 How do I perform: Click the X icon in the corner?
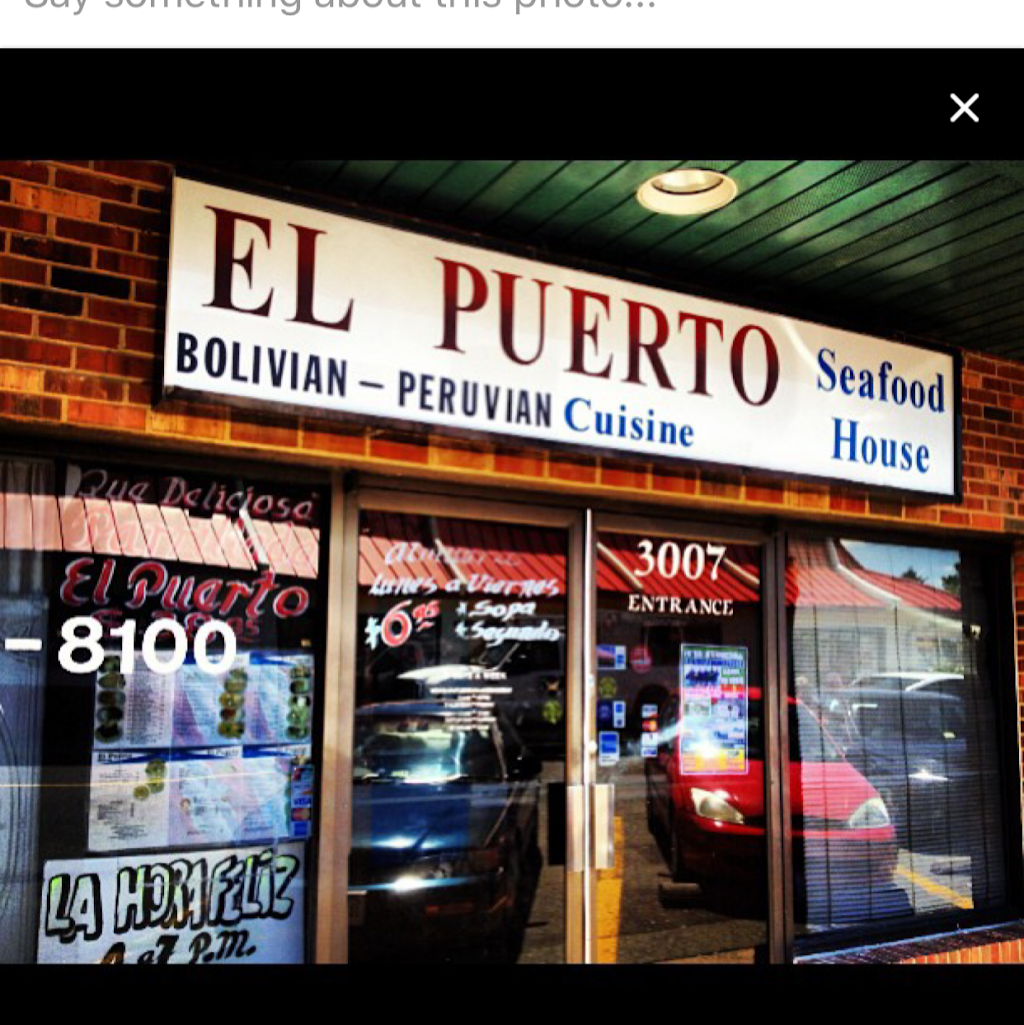pyautogui.click(x=963, y=107)
